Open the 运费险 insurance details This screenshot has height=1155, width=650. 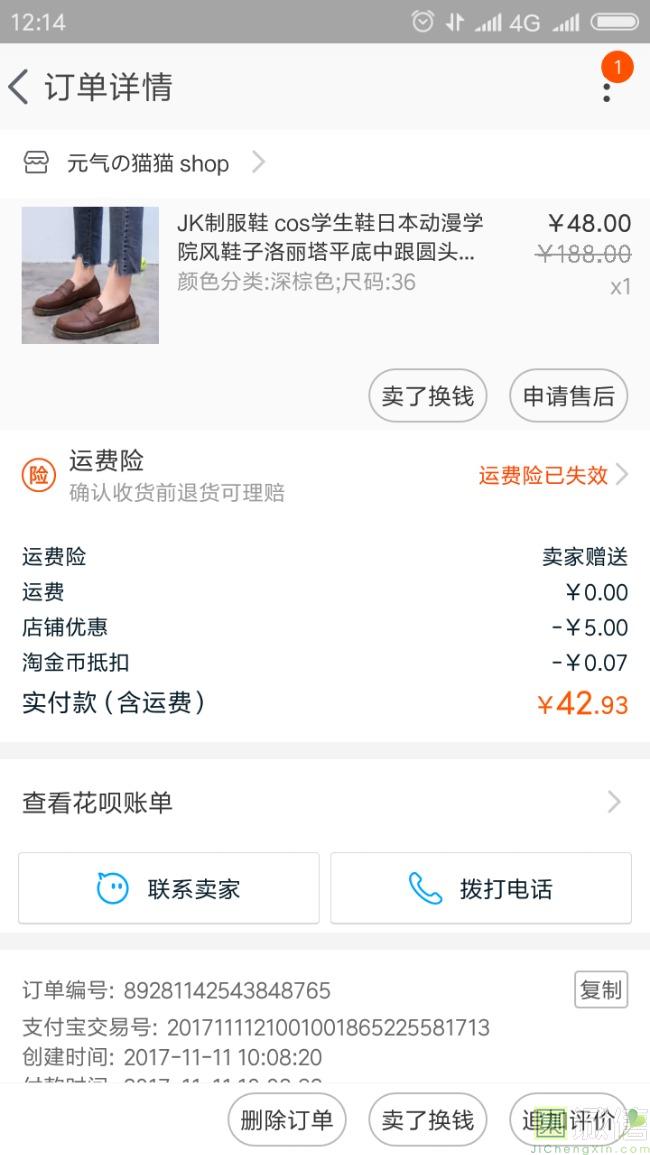tap(325, 475)
